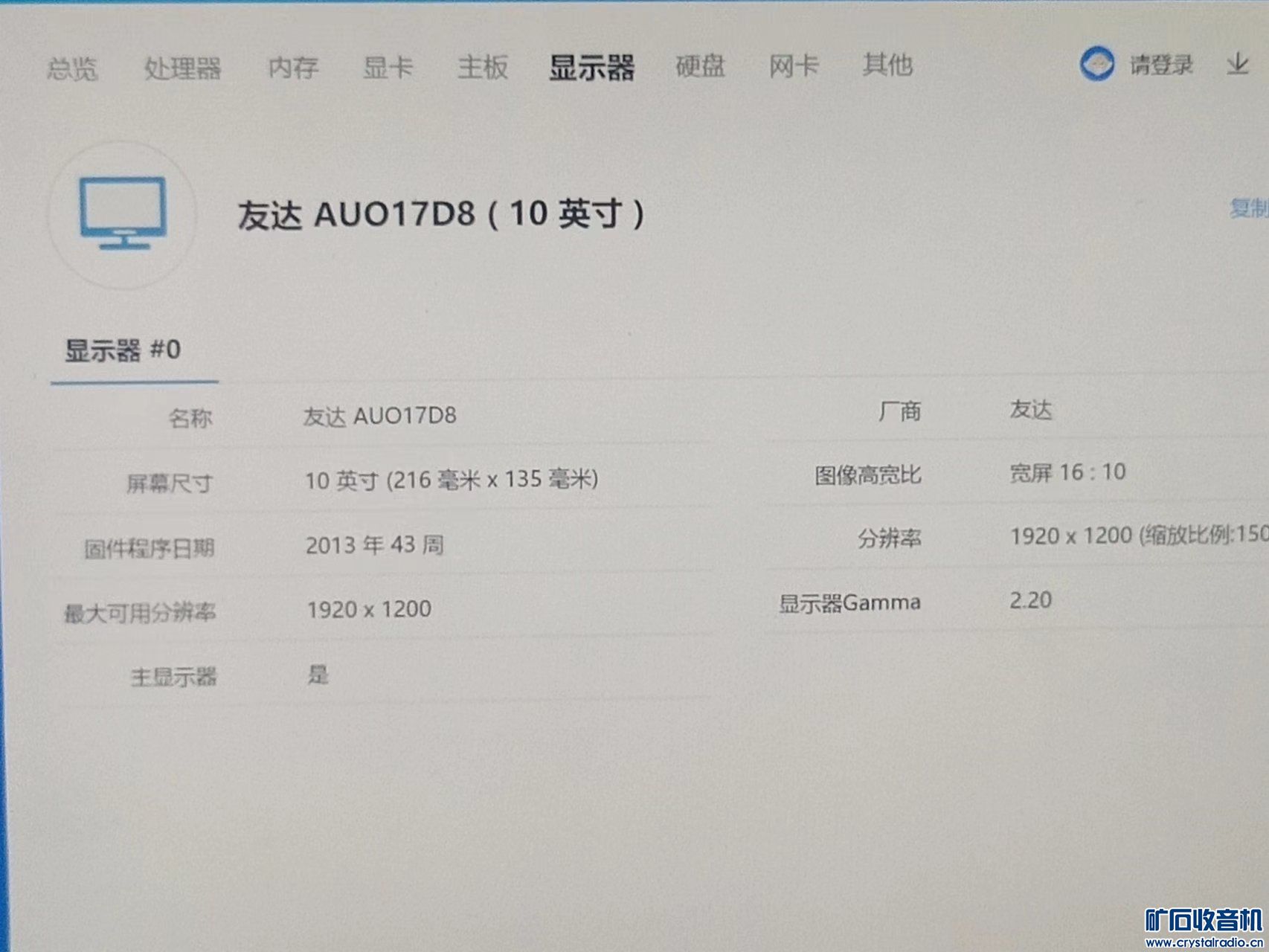Select the 其他 tab
The image size is (1269, 952).
(x=887, y=65)
